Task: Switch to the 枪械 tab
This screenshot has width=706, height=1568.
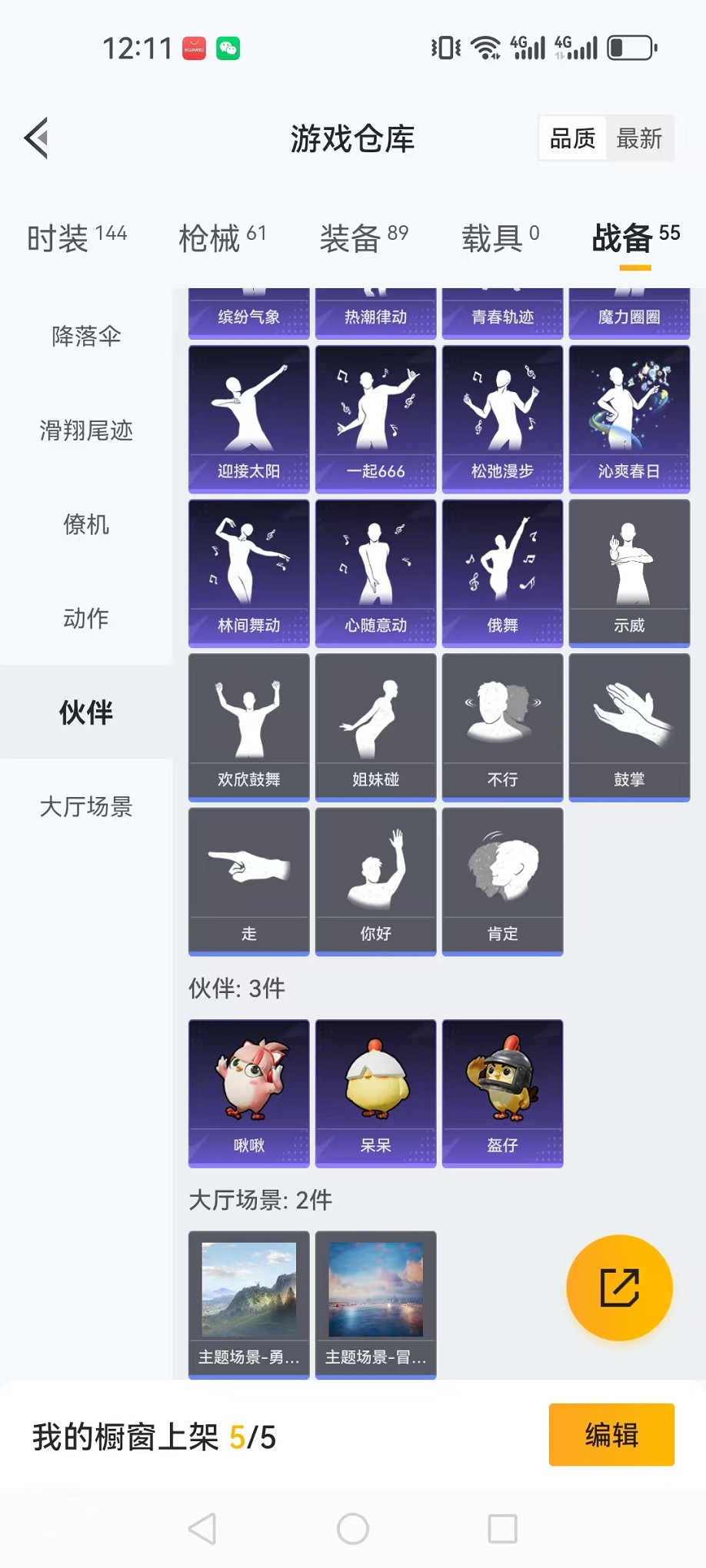Action: [x=221, y=238]
